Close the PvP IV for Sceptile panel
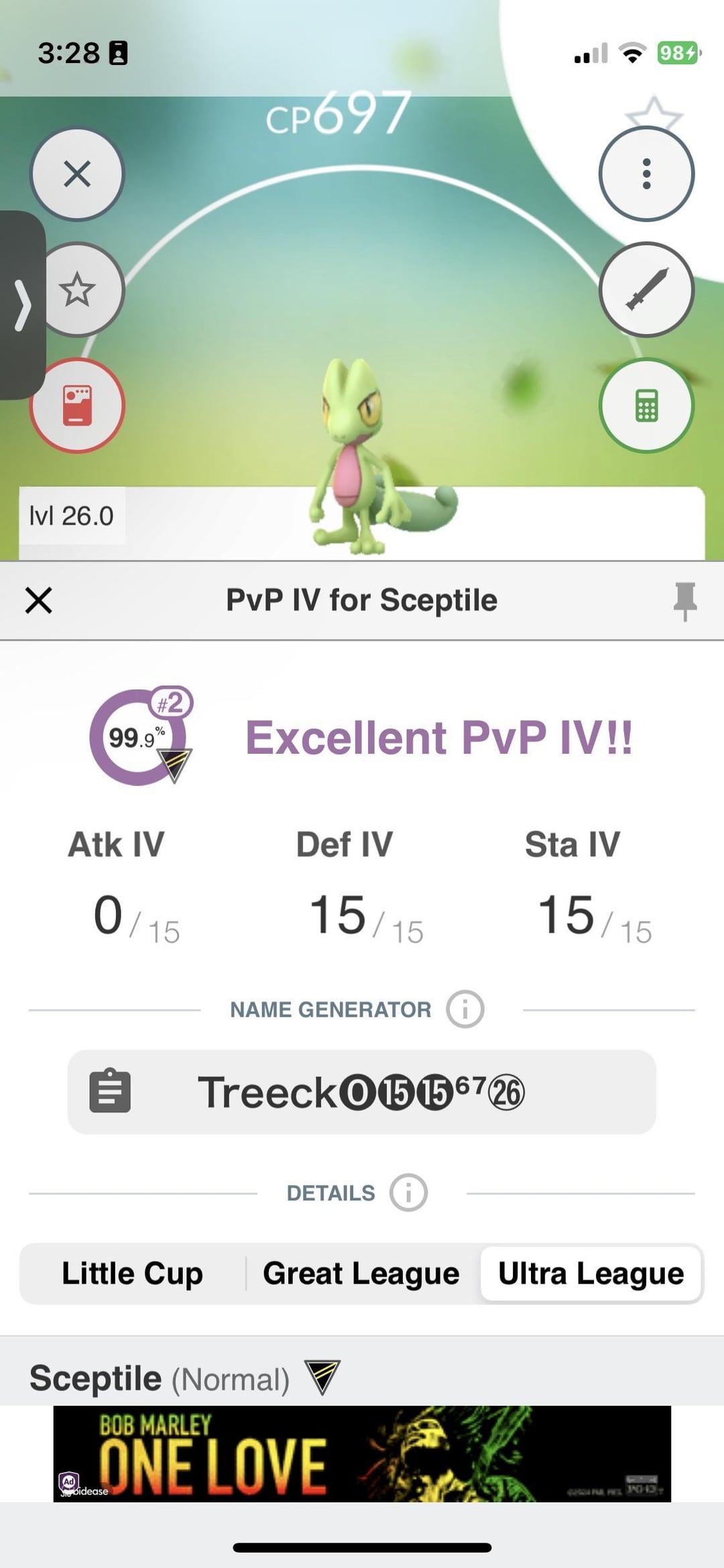The image size is (724, 1568). (39, 600)
